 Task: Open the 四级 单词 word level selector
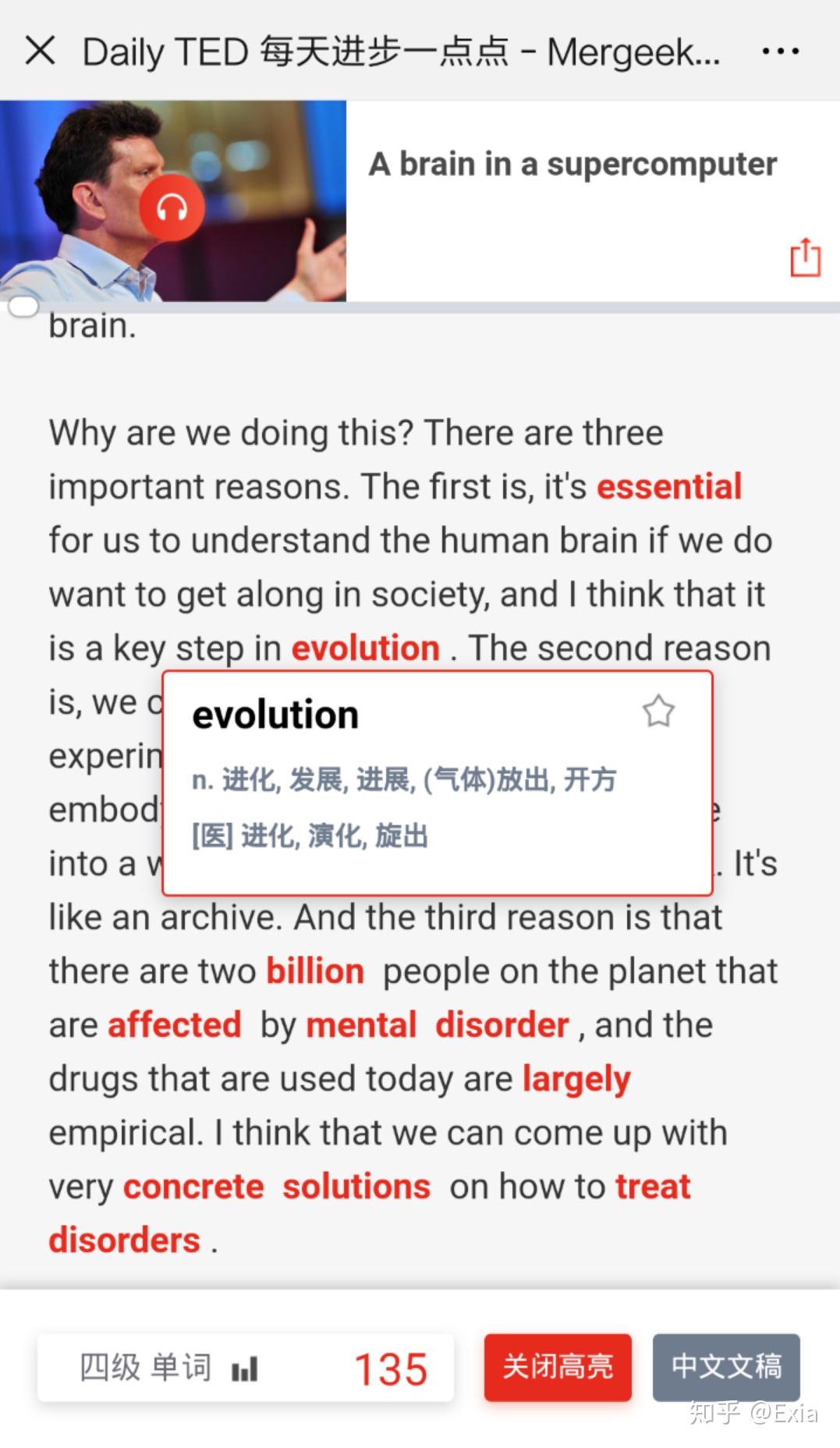click(x=168, y=1368)
